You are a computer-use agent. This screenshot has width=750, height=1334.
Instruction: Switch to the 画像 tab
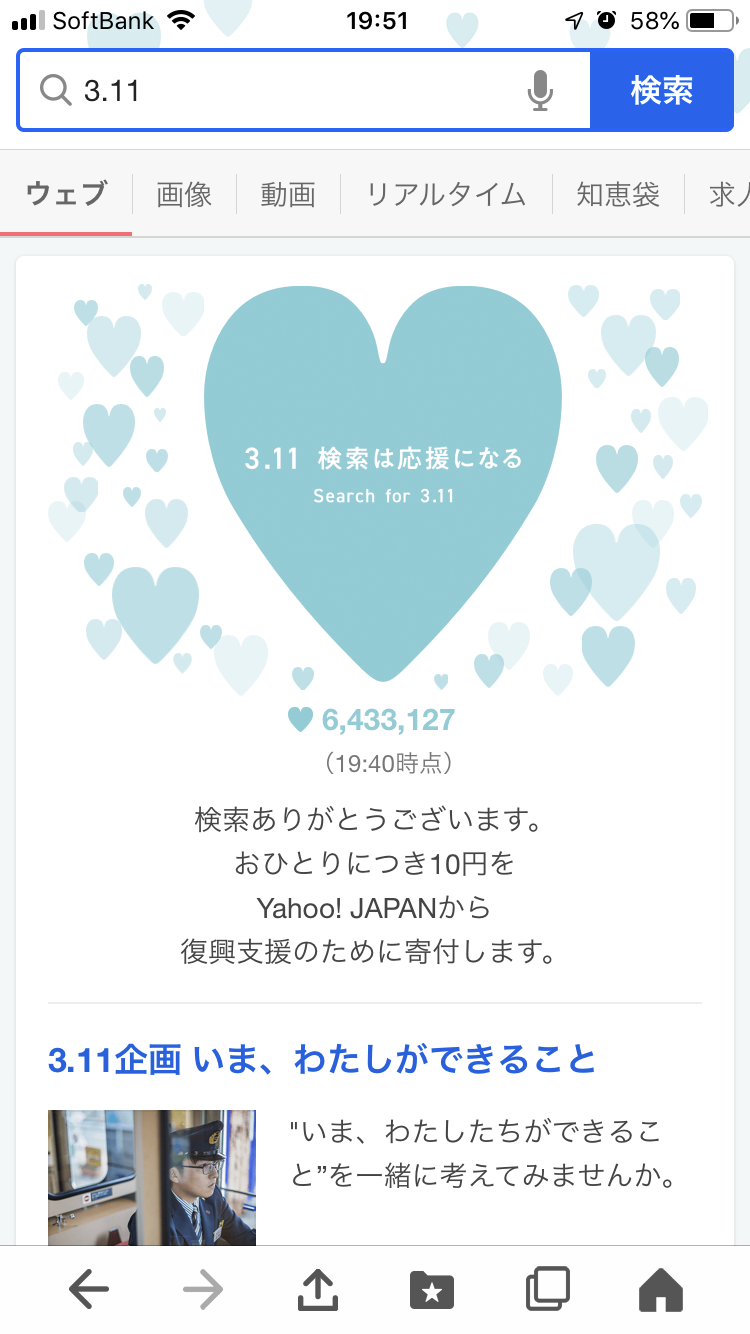coord(184,194)
